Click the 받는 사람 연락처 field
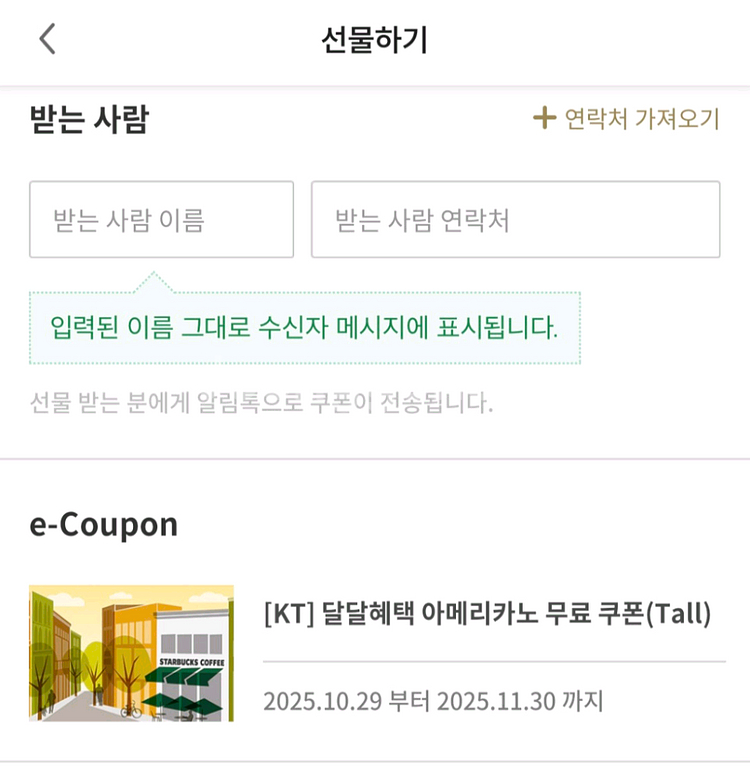 click(516, 220)
